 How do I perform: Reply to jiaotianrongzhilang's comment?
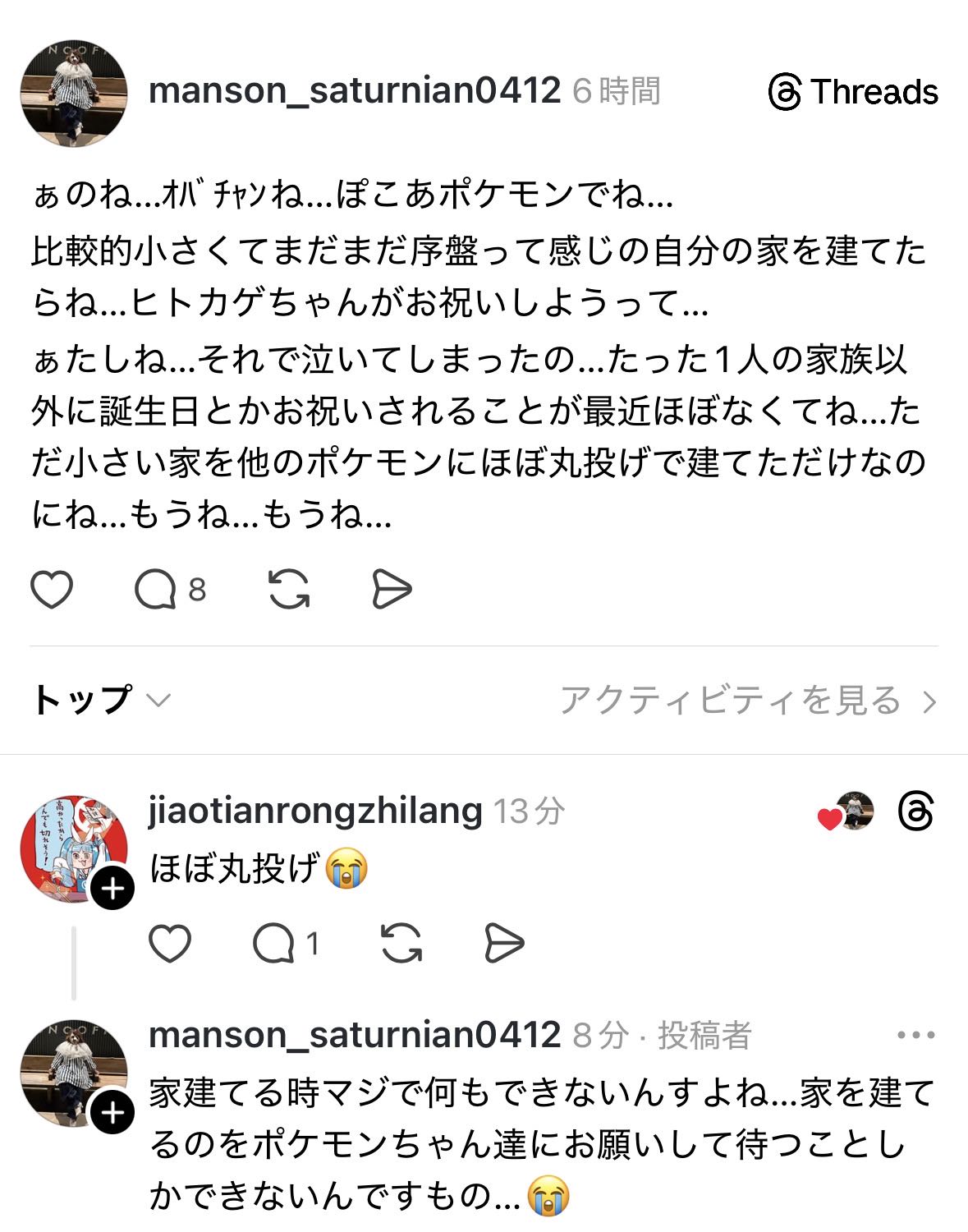[274, 943]
